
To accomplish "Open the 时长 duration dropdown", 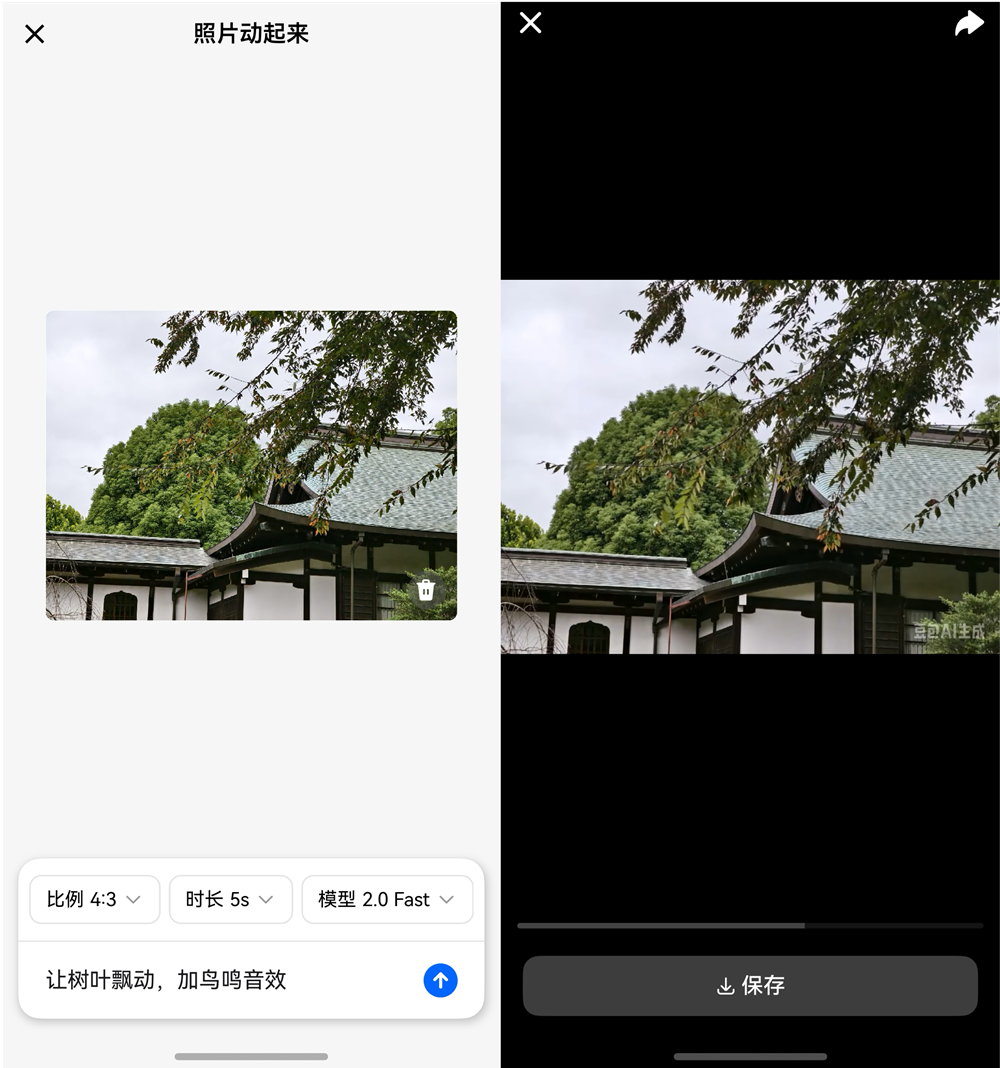I will pos(230,899).
